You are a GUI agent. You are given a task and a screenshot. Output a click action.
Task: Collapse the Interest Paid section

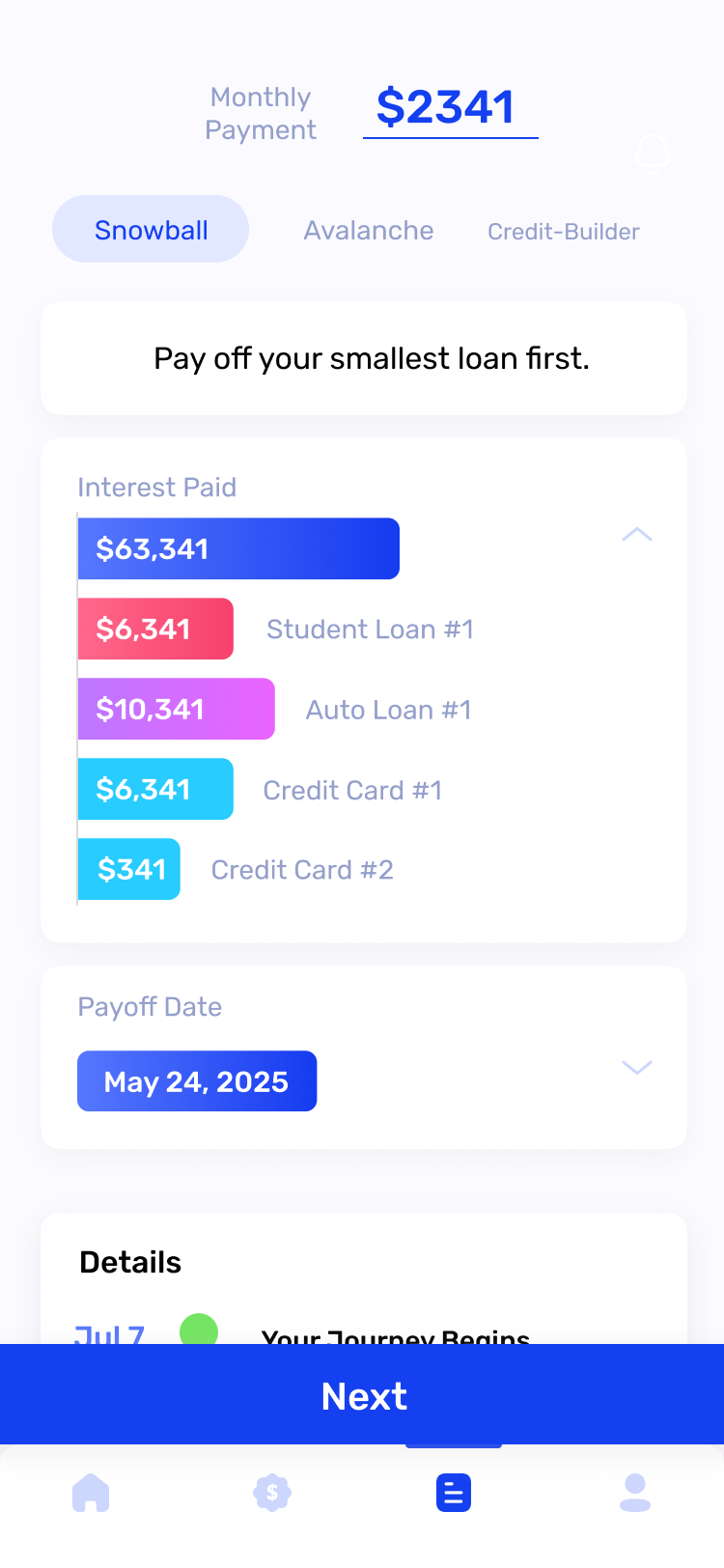tap(637, 535)
